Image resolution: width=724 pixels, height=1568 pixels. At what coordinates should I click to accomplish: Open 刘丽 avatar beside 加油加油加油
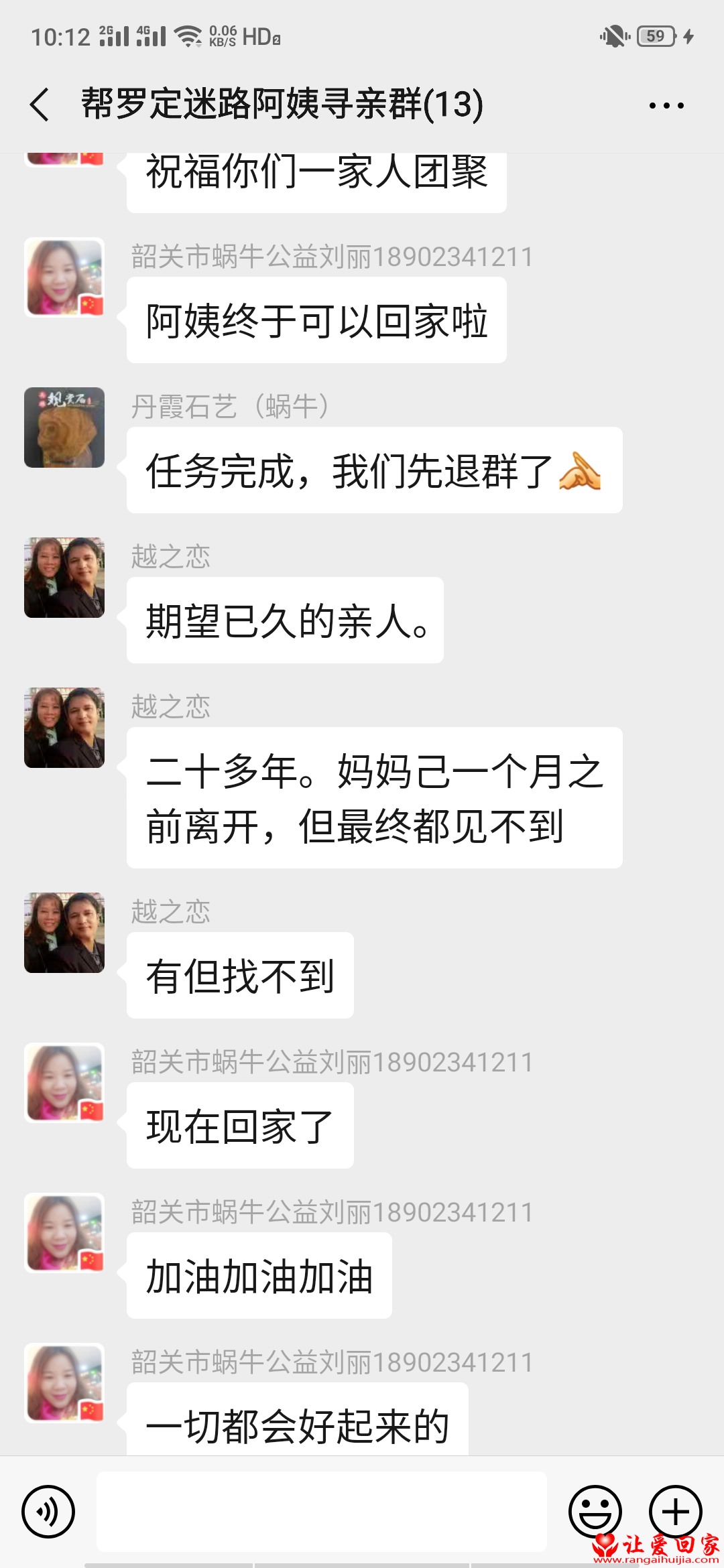(64, 1233)
